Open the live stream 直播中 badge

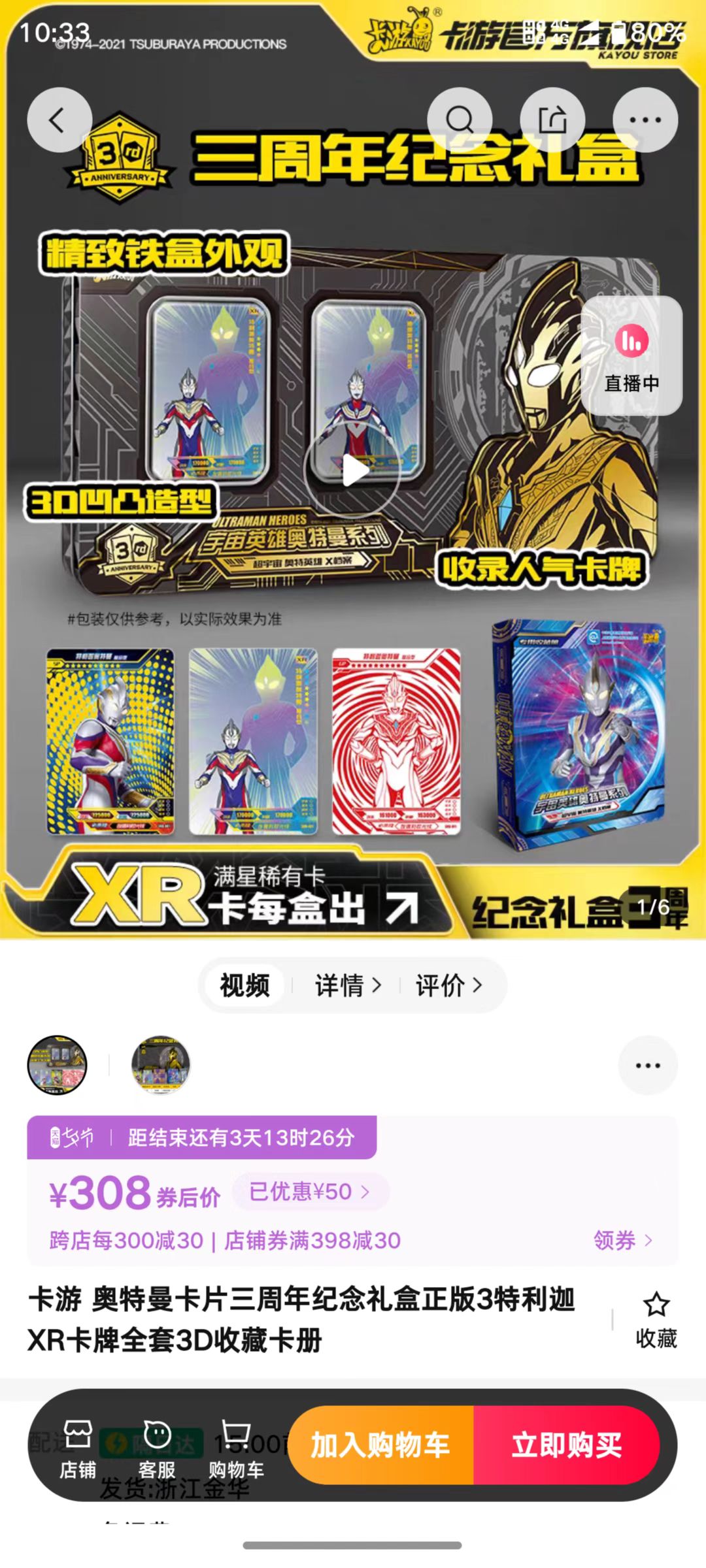point(631,356)
